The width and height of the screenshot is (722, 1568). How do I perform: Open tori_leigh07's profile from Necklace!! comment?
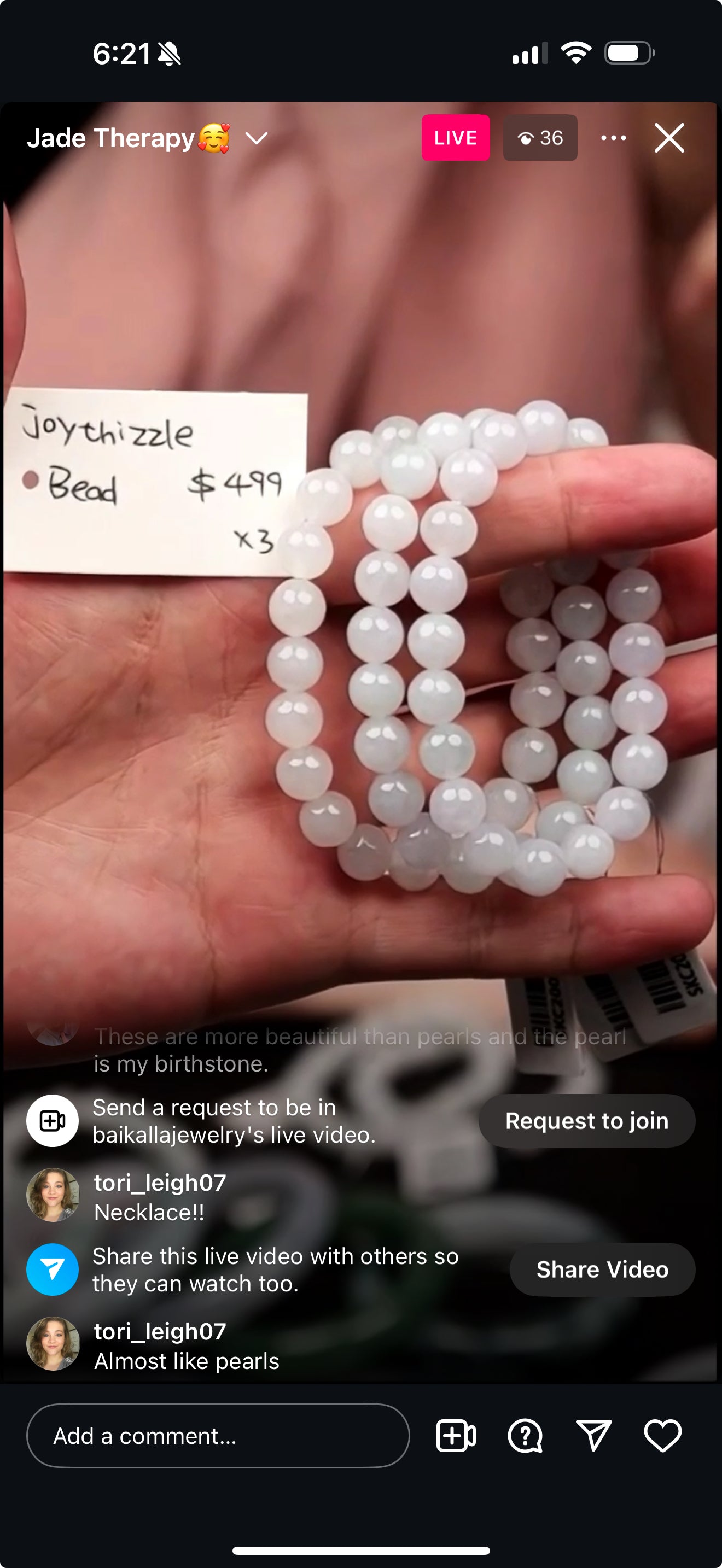[160, 1183]
